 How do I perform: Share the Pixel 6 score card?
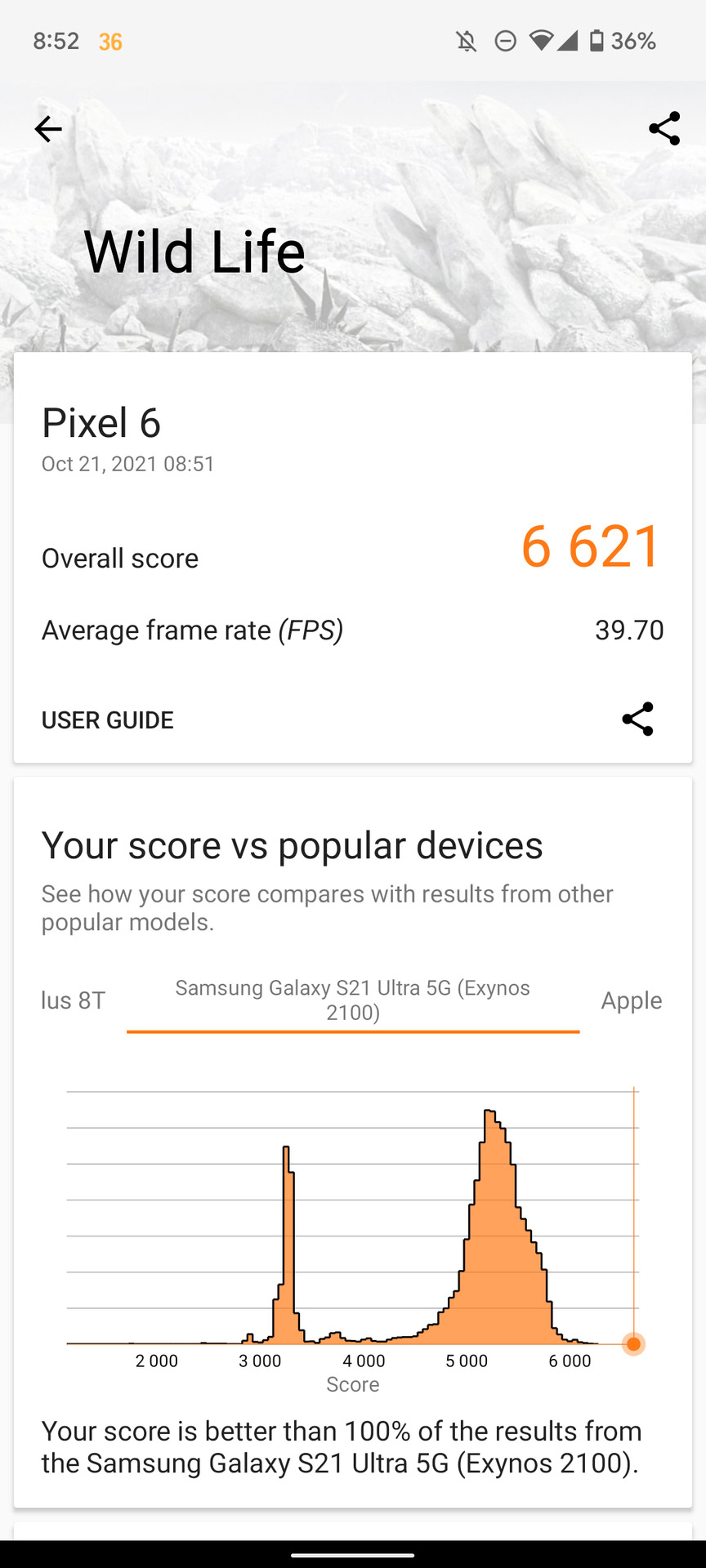coord(637,719)
